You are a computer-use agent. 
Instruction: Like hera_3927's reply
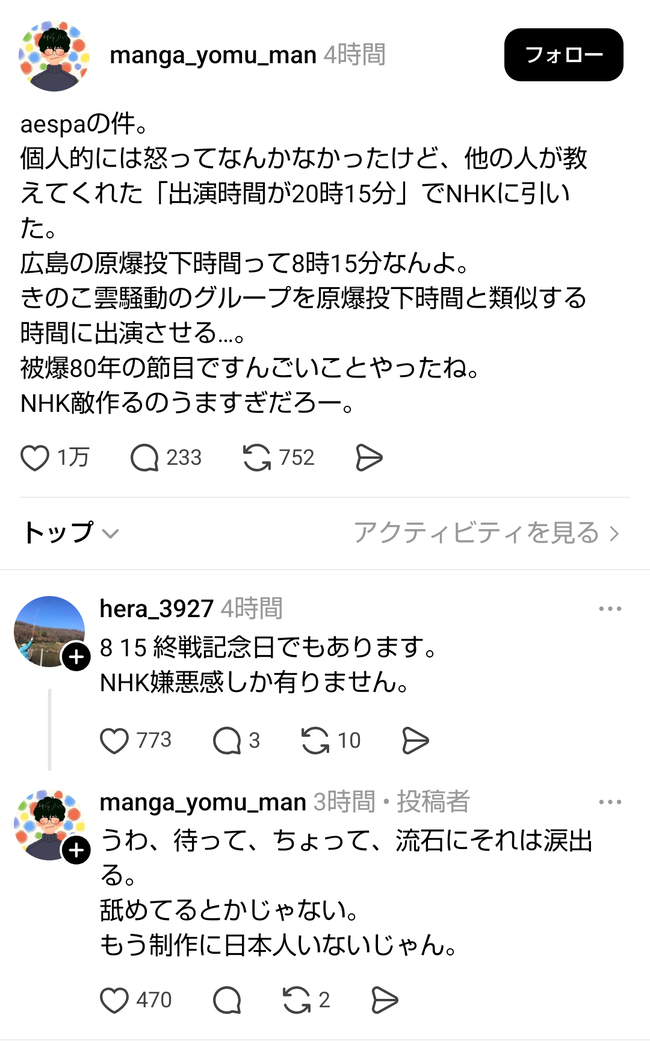tap(116, 741)
